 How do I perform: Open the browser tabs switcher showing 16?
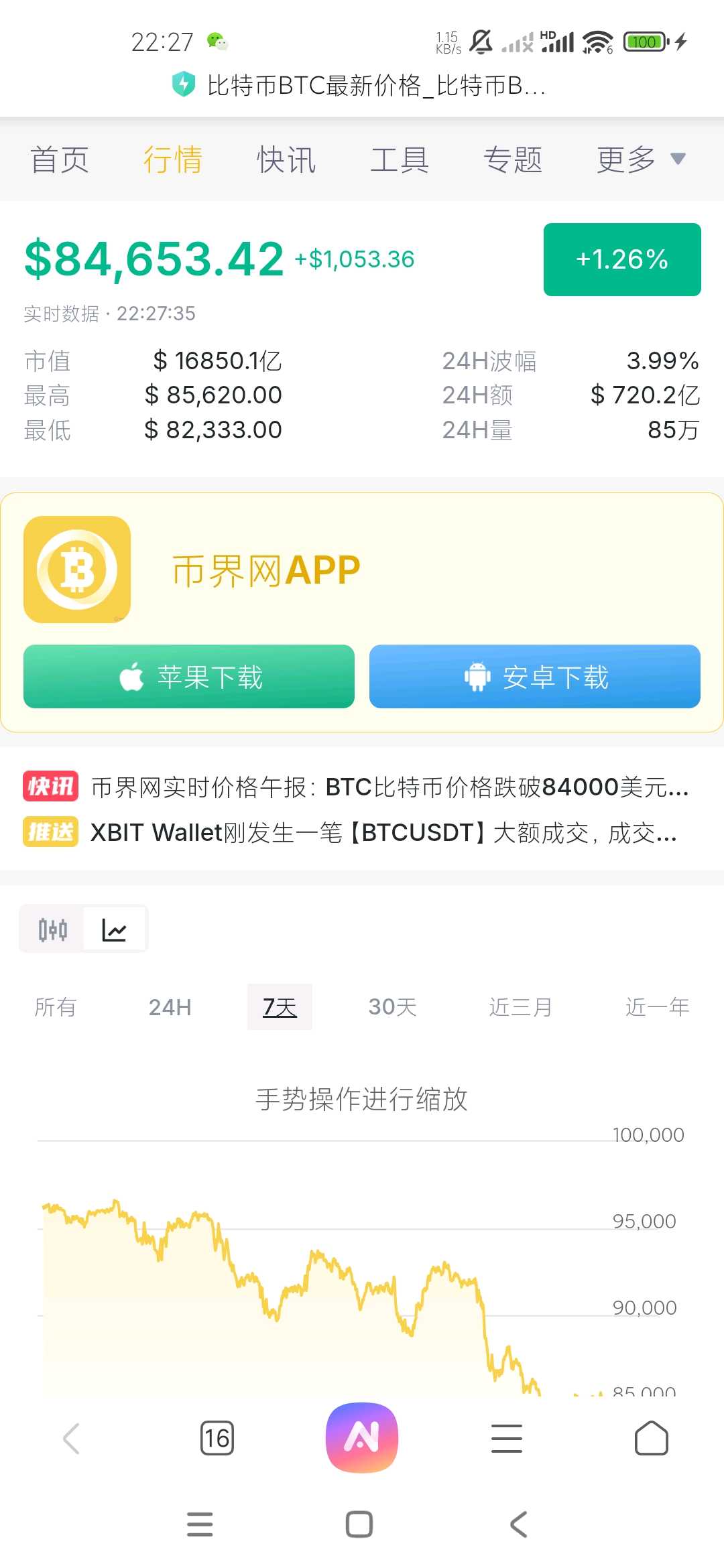point(217,1438)
